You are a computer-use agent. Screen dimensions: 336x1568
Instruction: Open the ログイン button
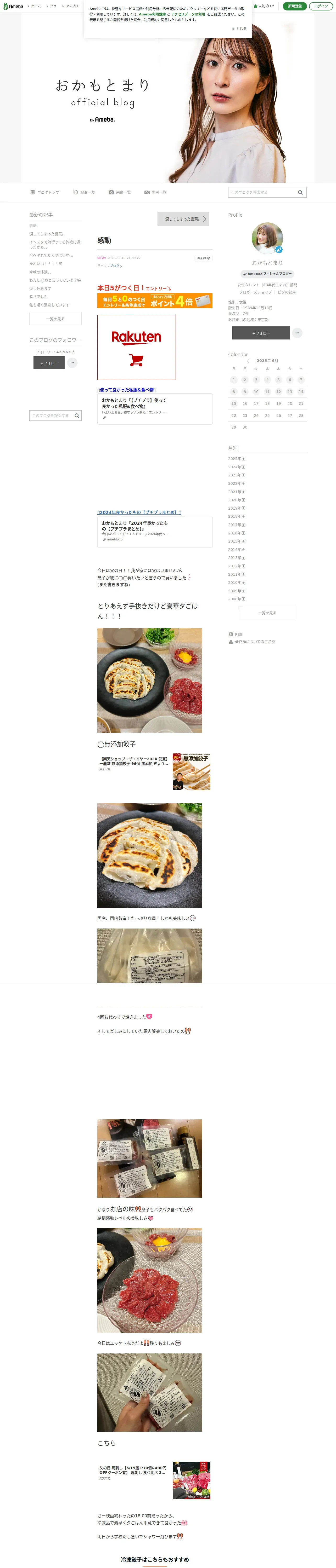[x=321, y=6]
